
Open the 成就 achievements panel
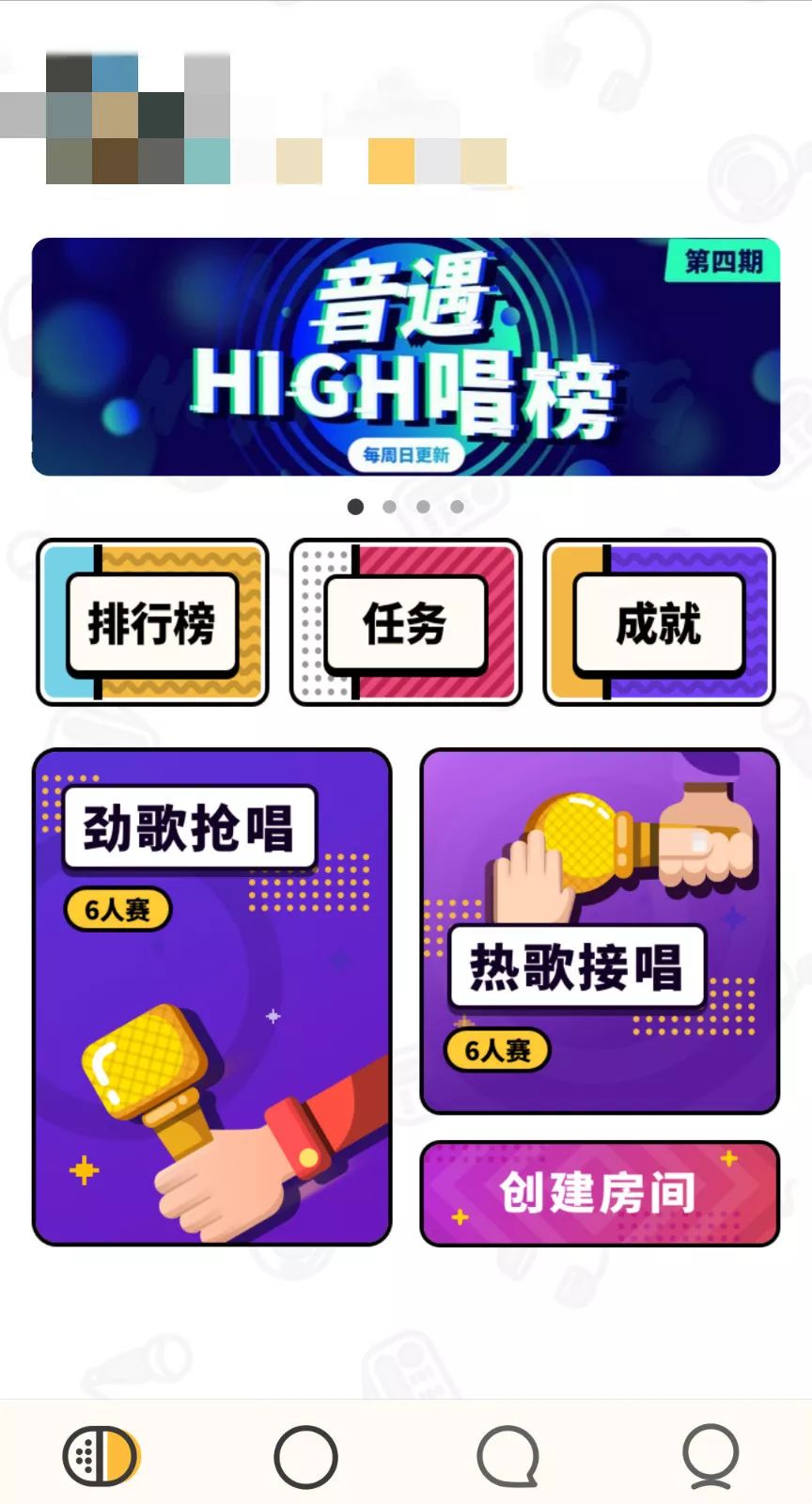(x=660, y=620)
